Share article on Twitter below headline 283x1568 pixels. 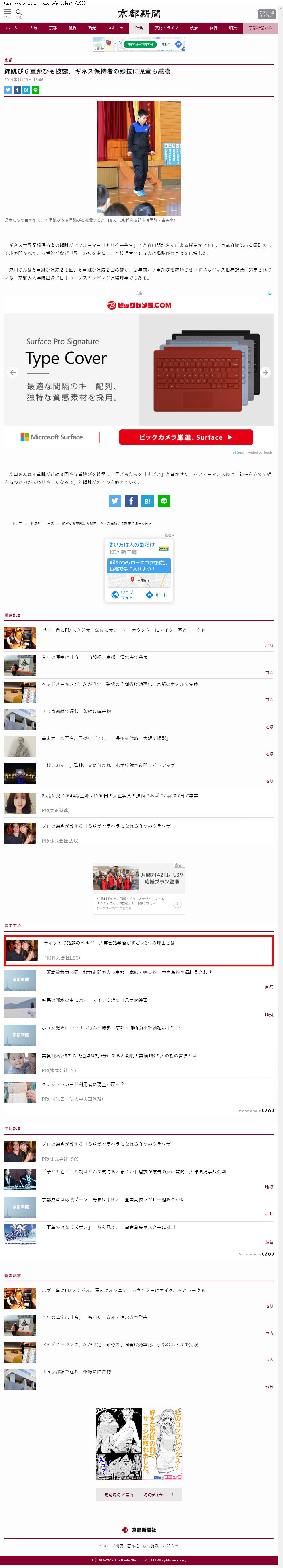(8, 90)
